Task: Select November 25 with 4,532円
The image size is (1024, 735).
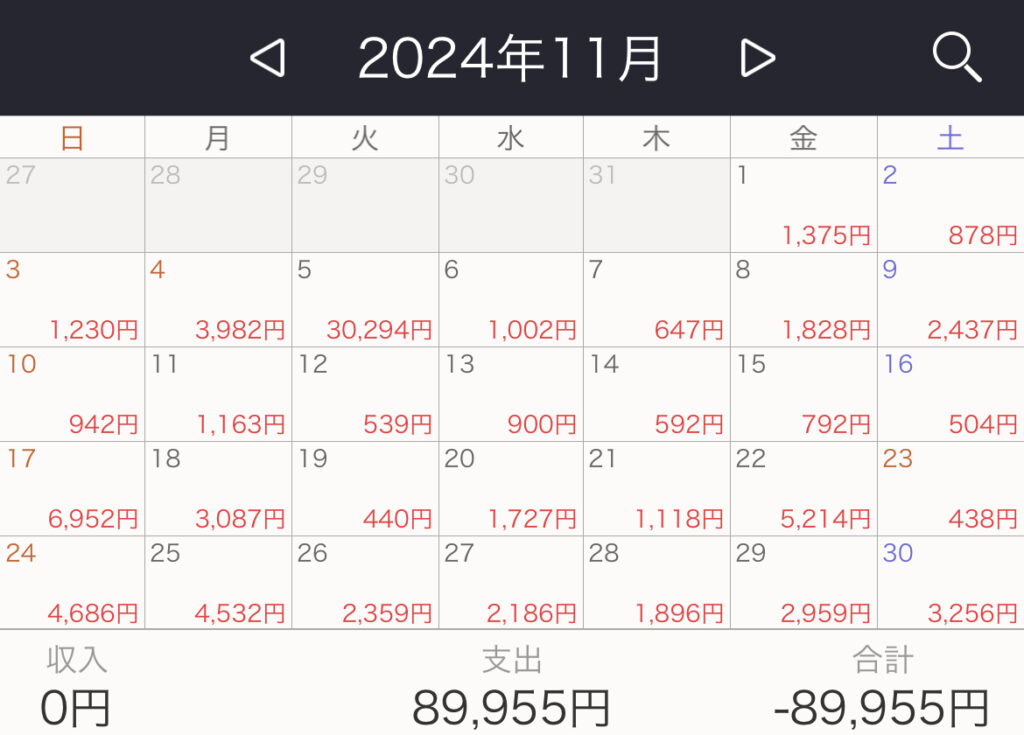Action: point(218,582)
